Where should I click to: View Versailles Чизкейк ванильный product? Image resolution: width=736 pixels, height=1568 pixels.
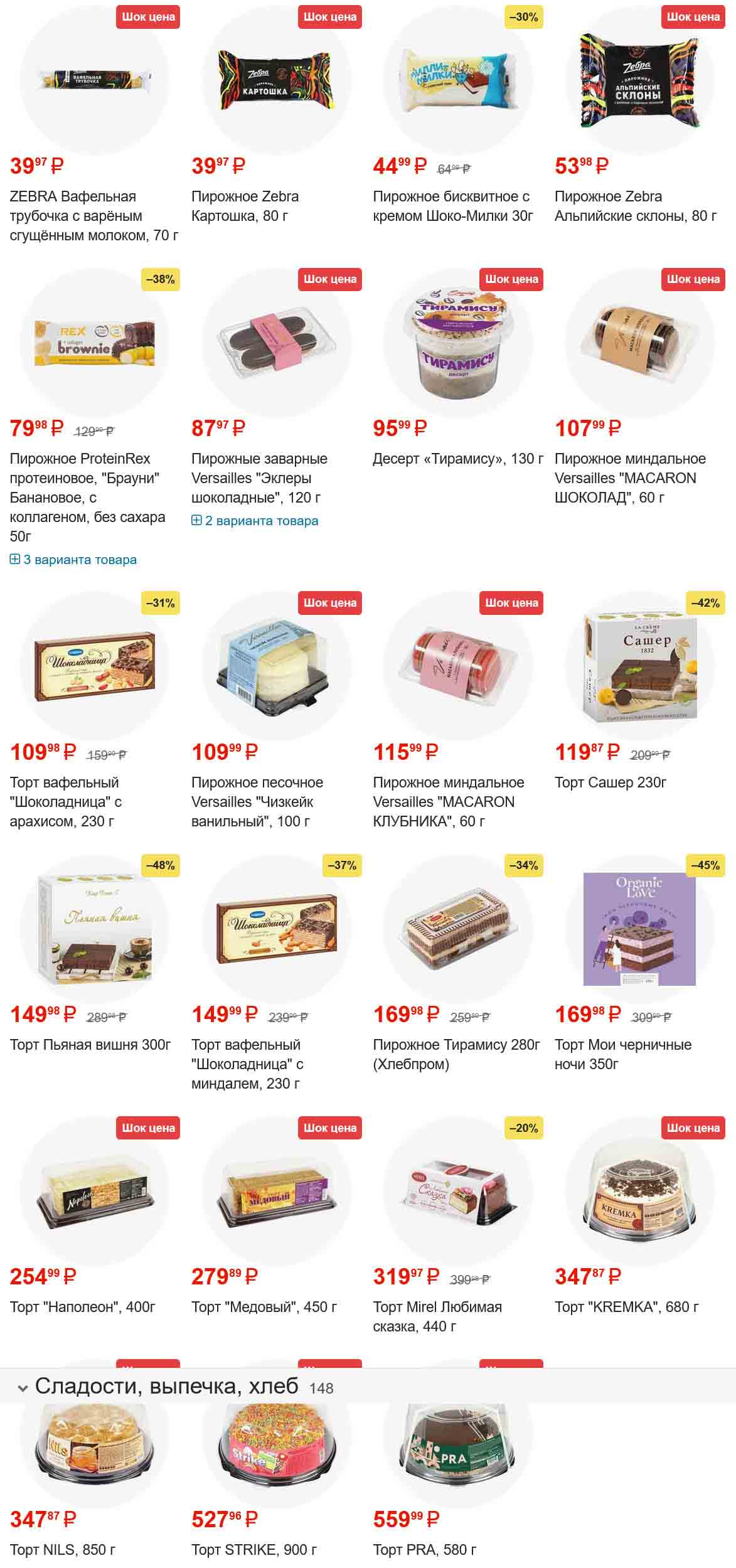tap(257, 801)
